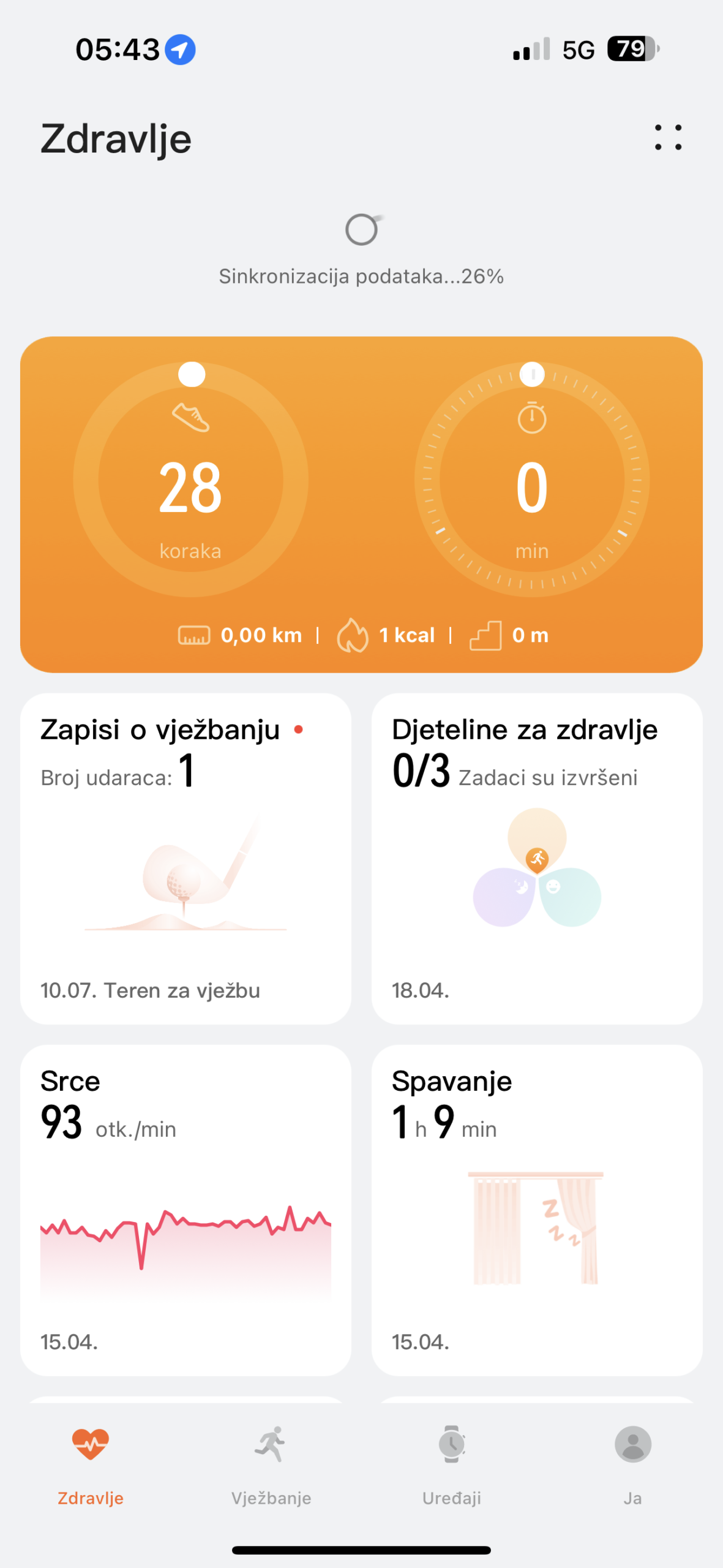View Srce heart rate details
Screen dimensions: 723x1568
185,1210
